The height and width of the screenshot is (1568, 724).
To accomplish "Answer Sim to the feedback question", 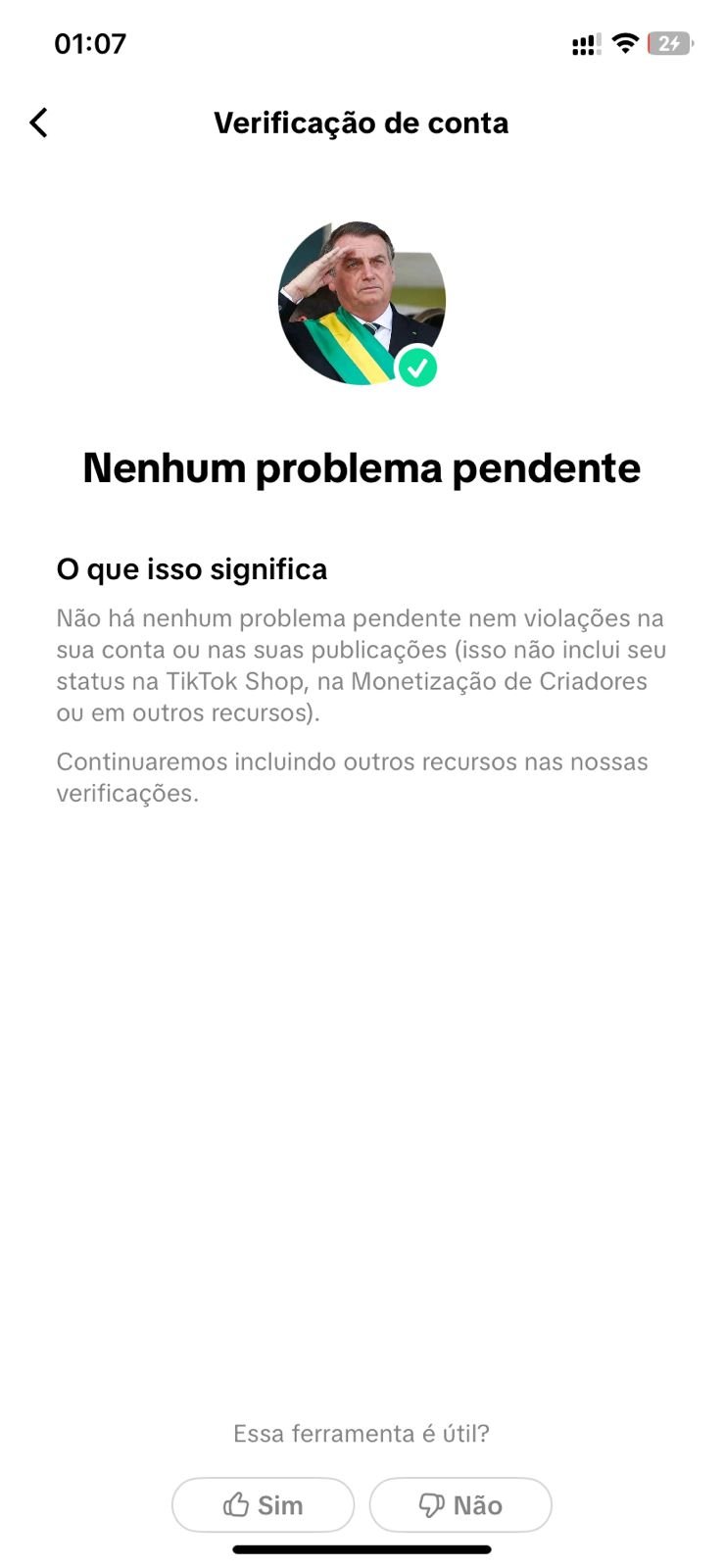I will coord(263,1504).
